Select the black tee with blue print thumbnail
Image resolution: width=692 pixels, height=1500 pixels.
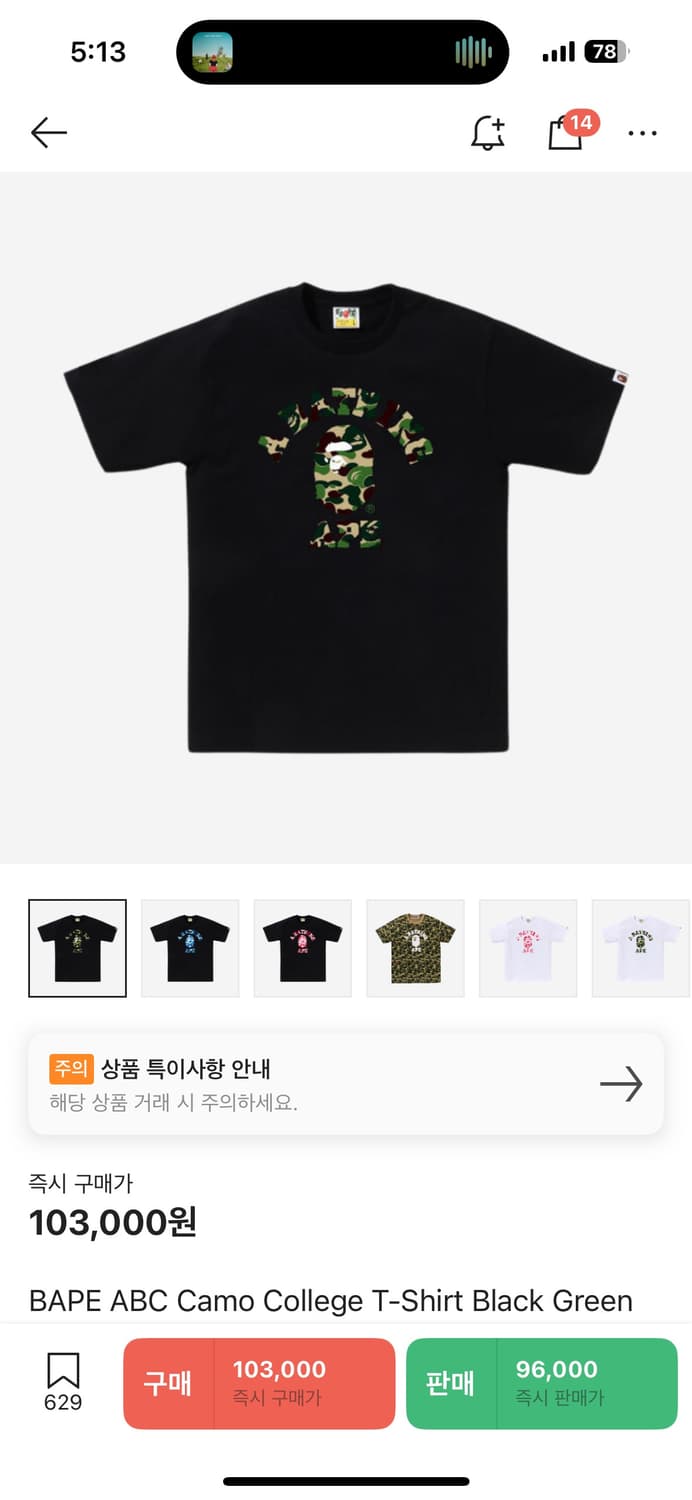click(190, 948)
